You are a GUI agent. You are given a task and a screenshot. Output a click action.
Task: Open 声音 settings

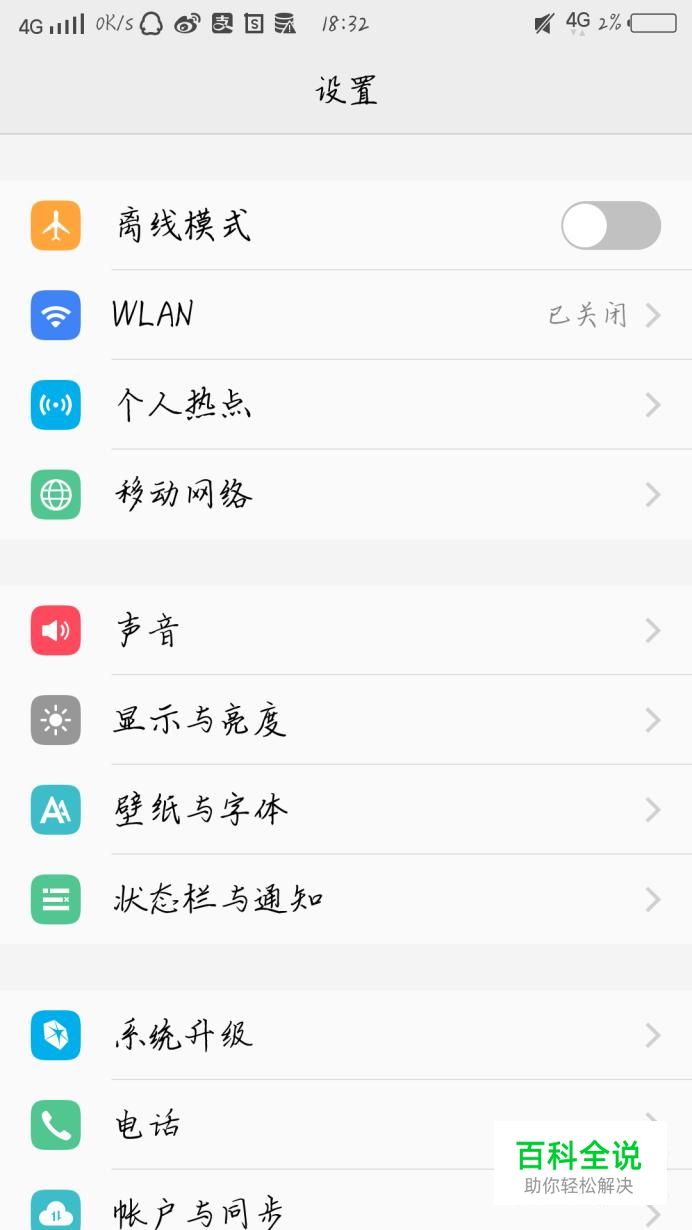coord(345,630)
